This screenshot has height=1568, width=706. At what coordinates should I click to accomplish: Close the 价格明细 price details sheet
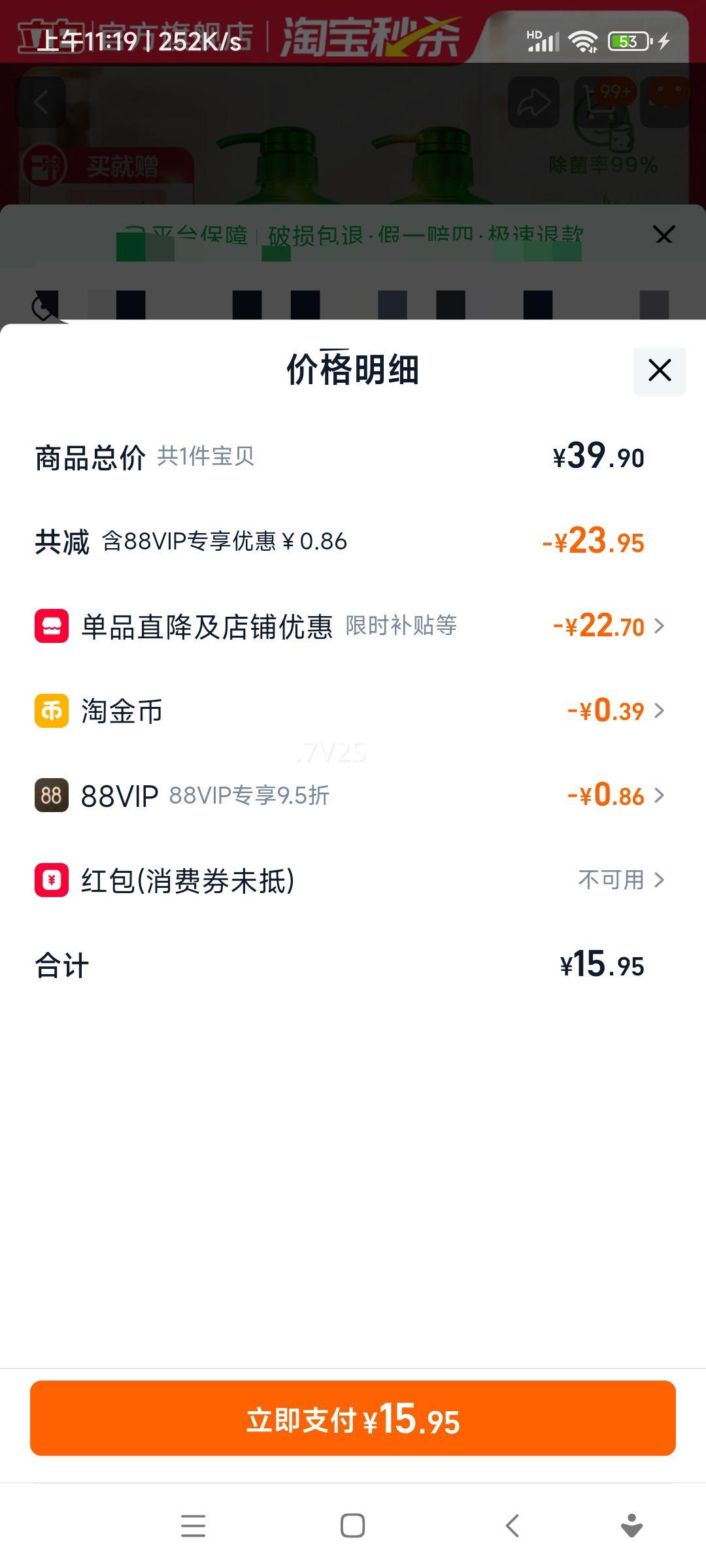click(660, 370)
